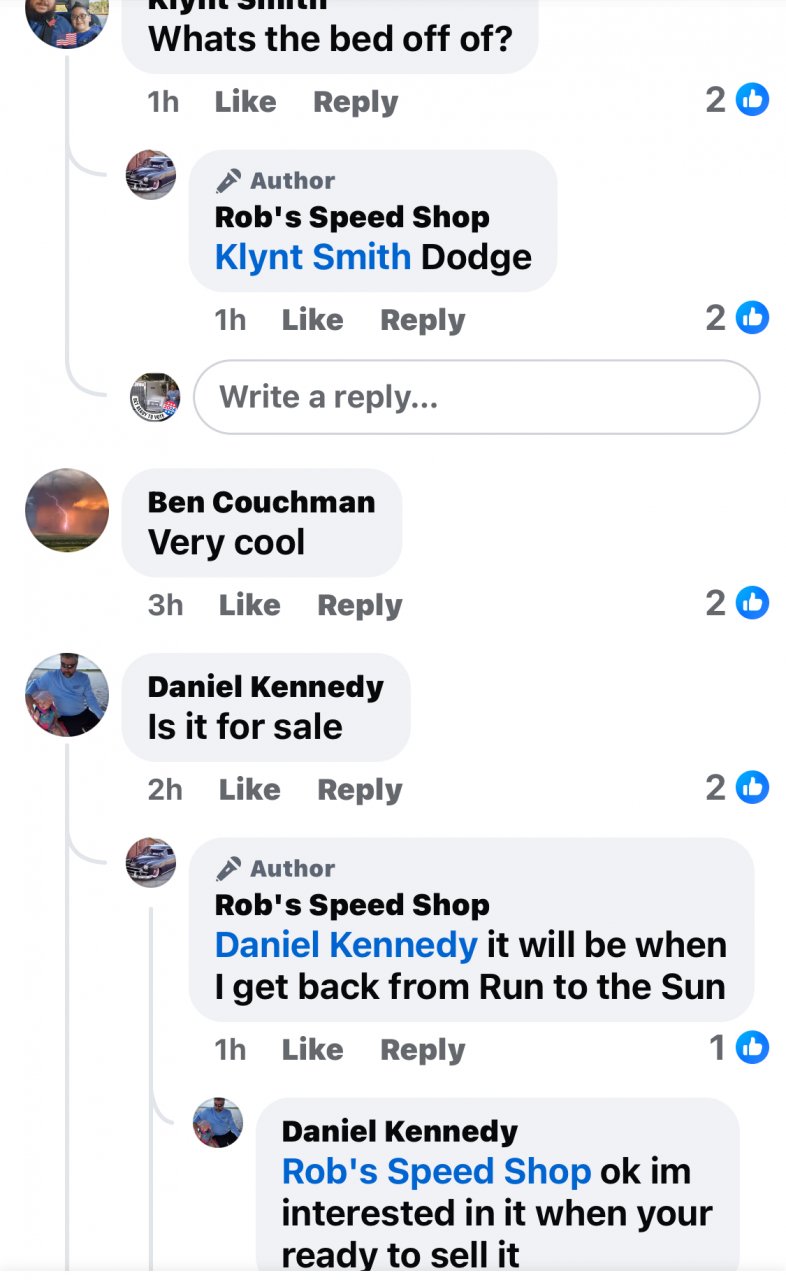Open Rob's Speed Shop from the "Dodge" reply
This screenshot has width=786, height=1280.
352,217
